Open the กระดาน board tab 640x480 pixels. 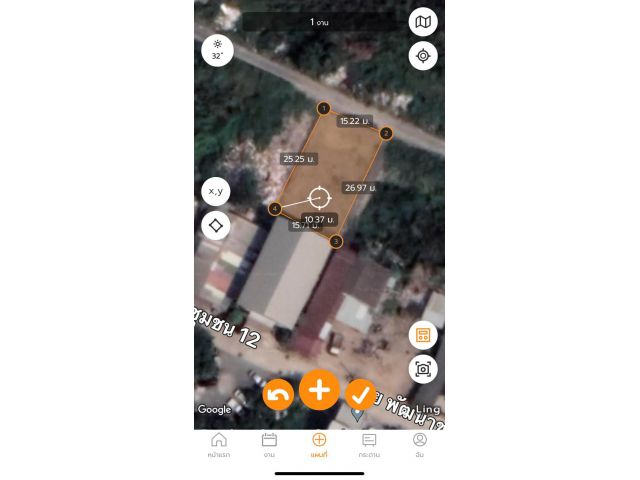[x=369, y=445]
